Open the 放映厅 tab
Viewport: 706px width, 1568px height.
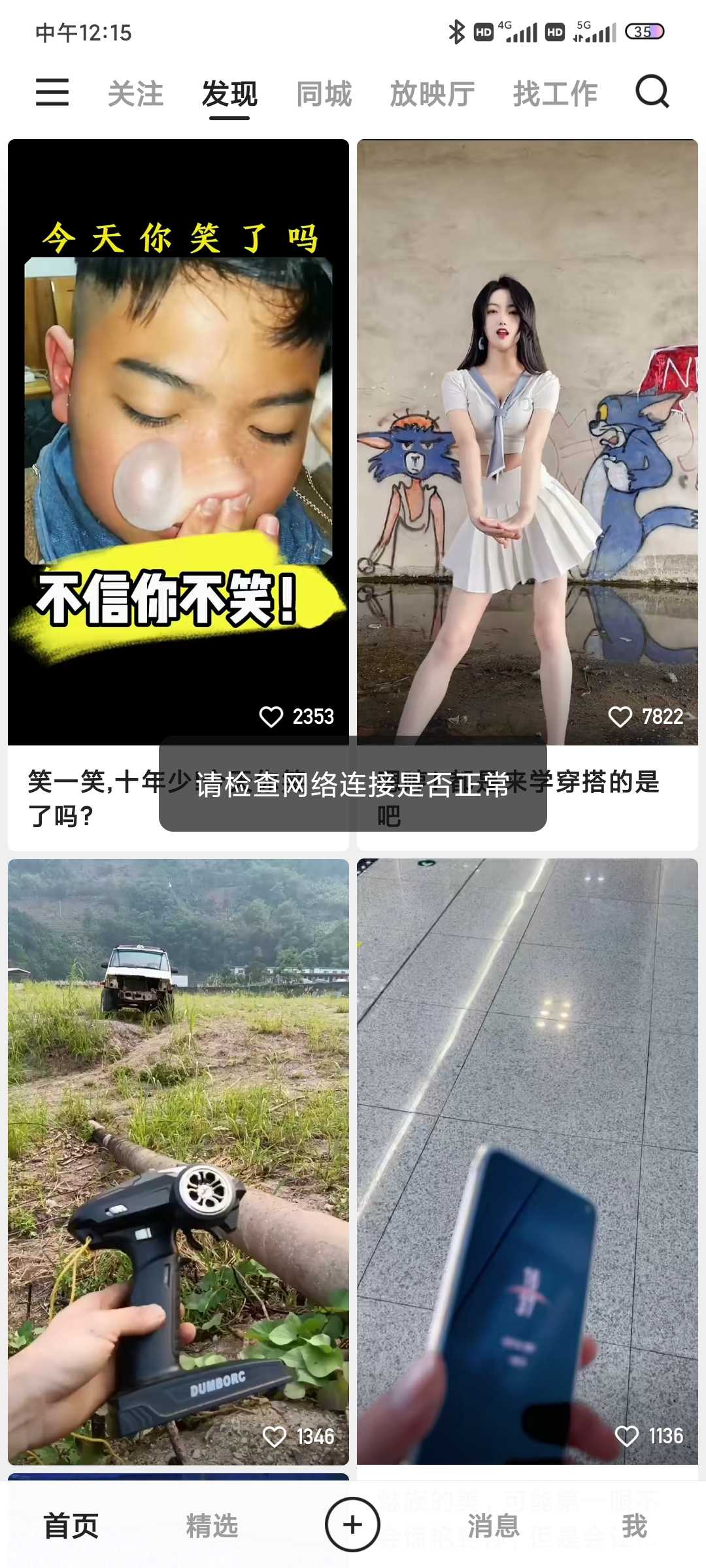click(432, 94)
